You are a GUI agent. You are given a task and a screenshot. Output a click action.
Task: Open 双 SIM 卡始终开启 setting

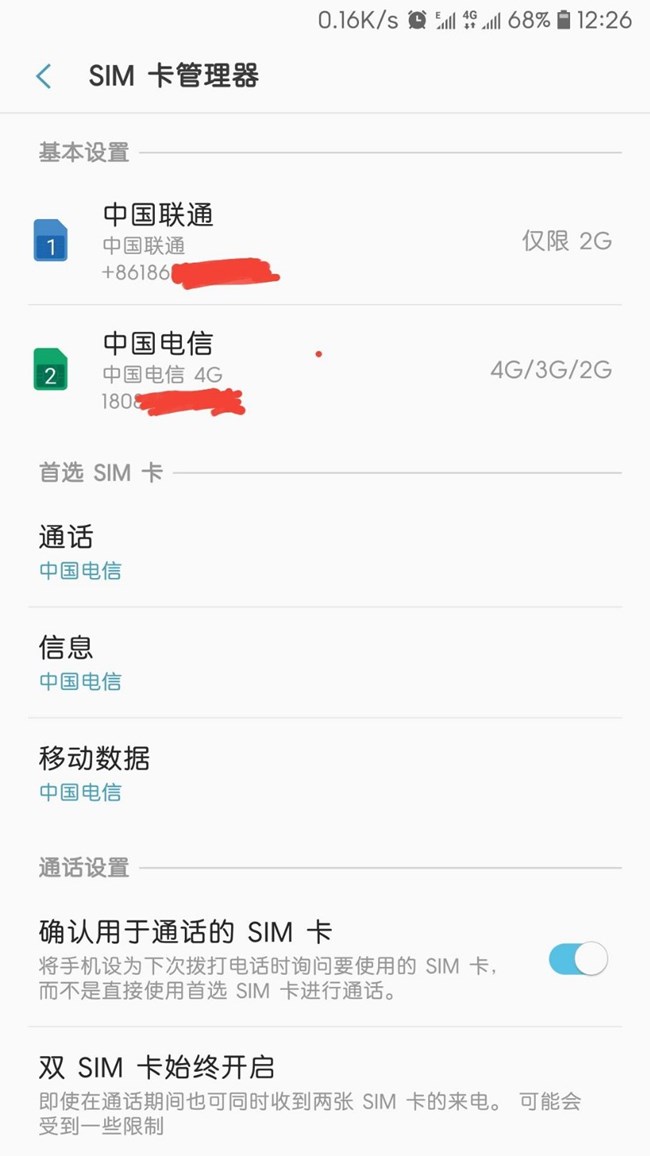[x=325, y=1092]
